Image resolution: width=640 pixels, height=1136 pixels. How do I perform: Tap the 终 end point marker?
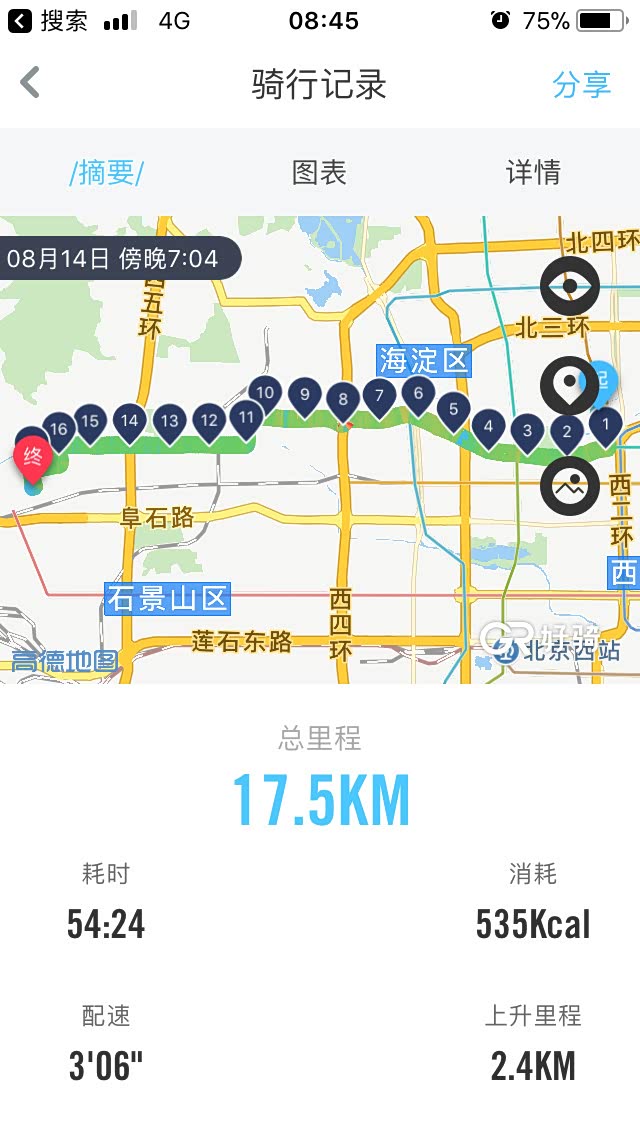tap(33, 457)
